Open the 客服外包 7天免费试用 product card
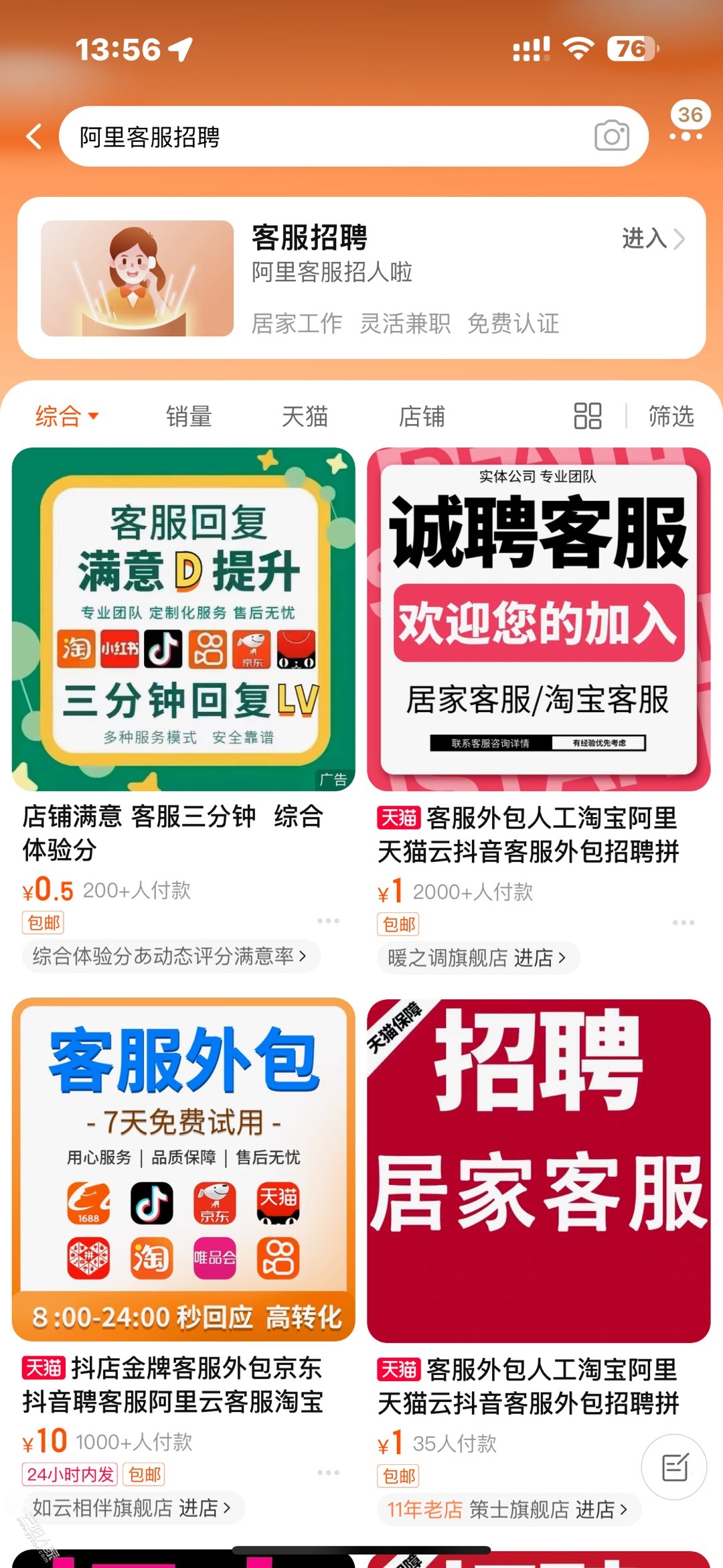The image size is (723, 1568). tap(183, 1170)
